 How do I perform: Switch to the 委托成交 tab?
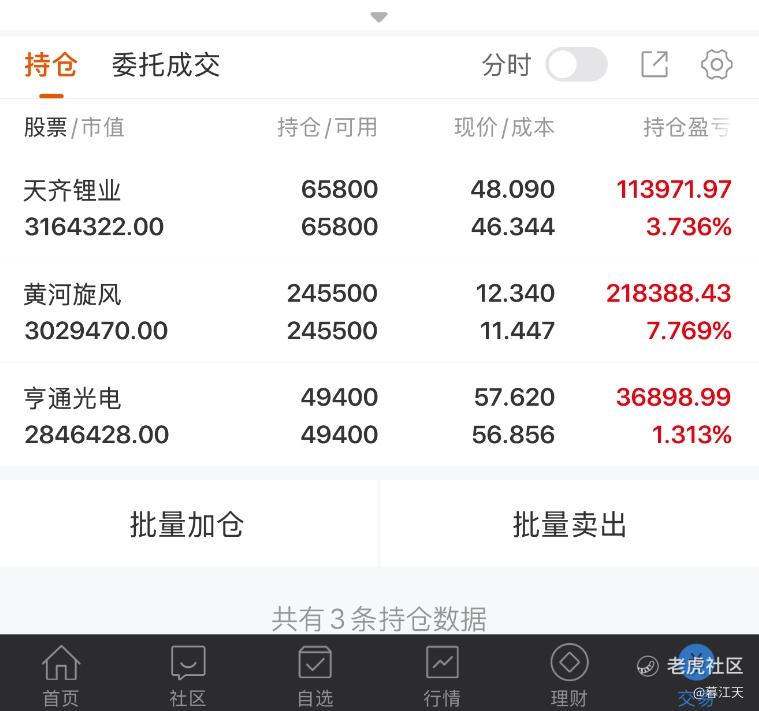[166, 65]
